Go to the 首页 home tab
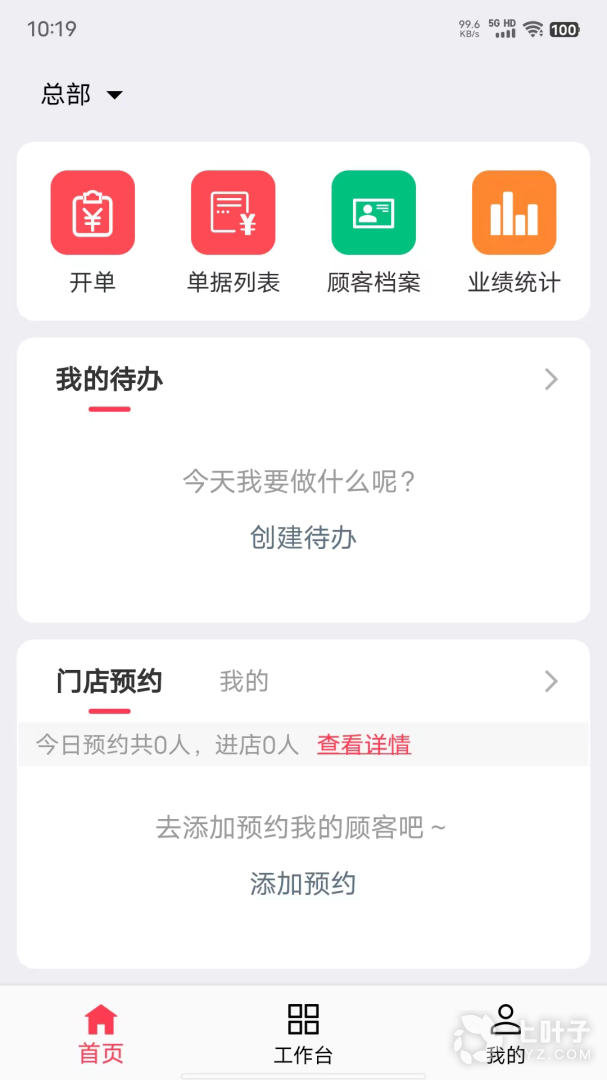The width and height of the screenshot is (607, 1080). tap(101, 1033)
